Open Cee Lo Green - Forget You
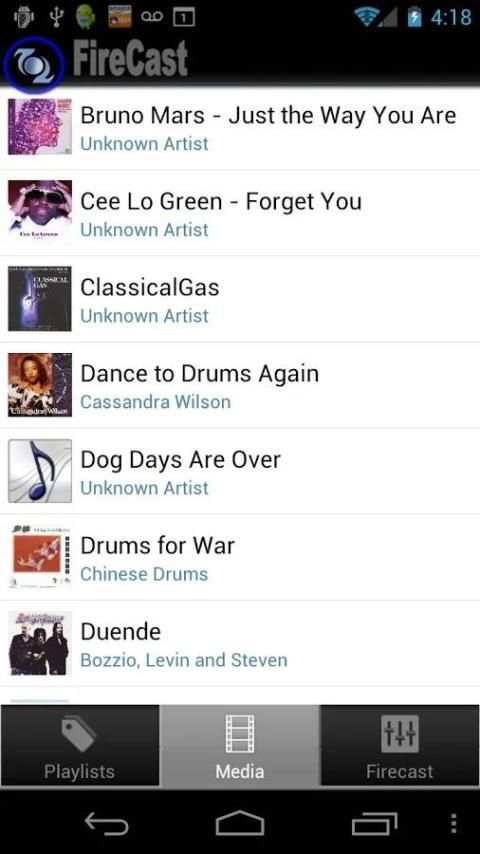This screenshot has height=854, width=480. click(240, 213)
